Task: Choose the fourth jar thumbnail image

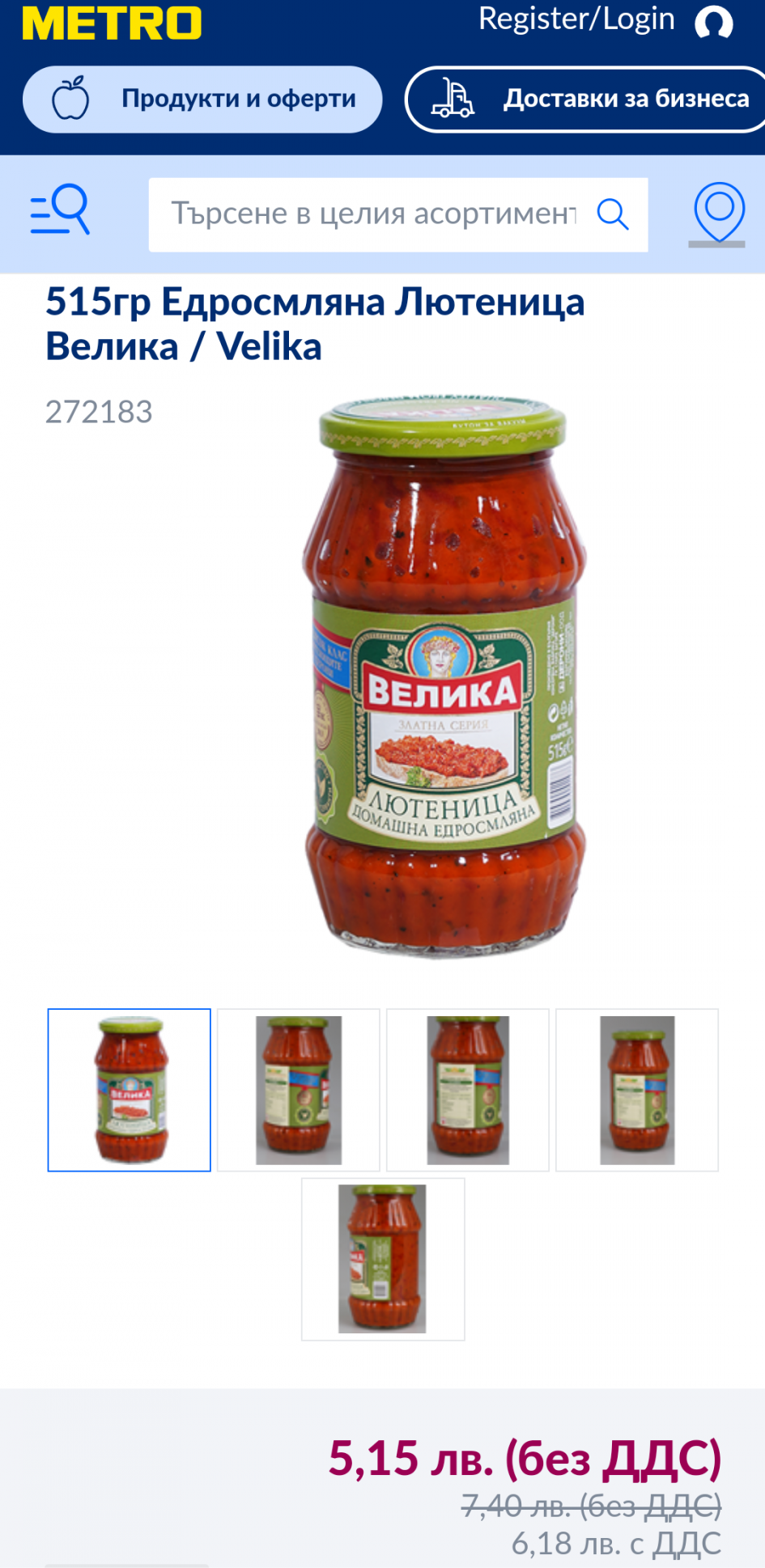Action: coord(637,1090)
